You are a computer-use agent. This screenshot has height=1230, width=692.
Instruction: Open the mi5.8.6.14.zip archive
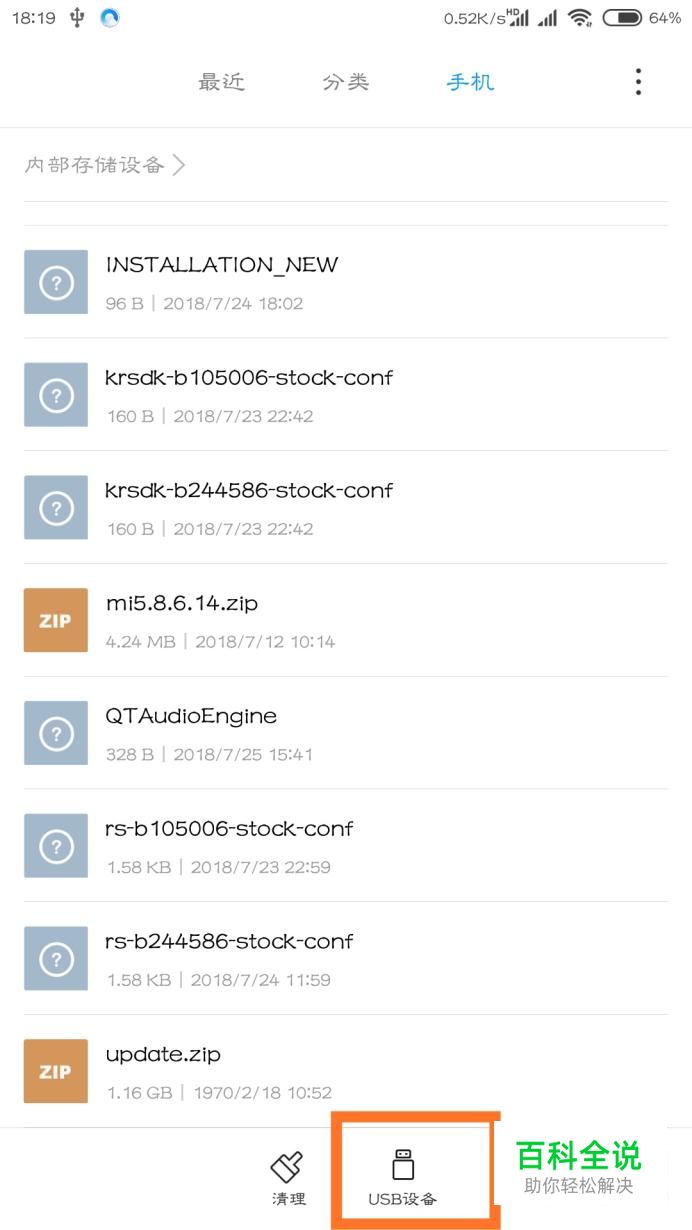(x=346, y=621)
